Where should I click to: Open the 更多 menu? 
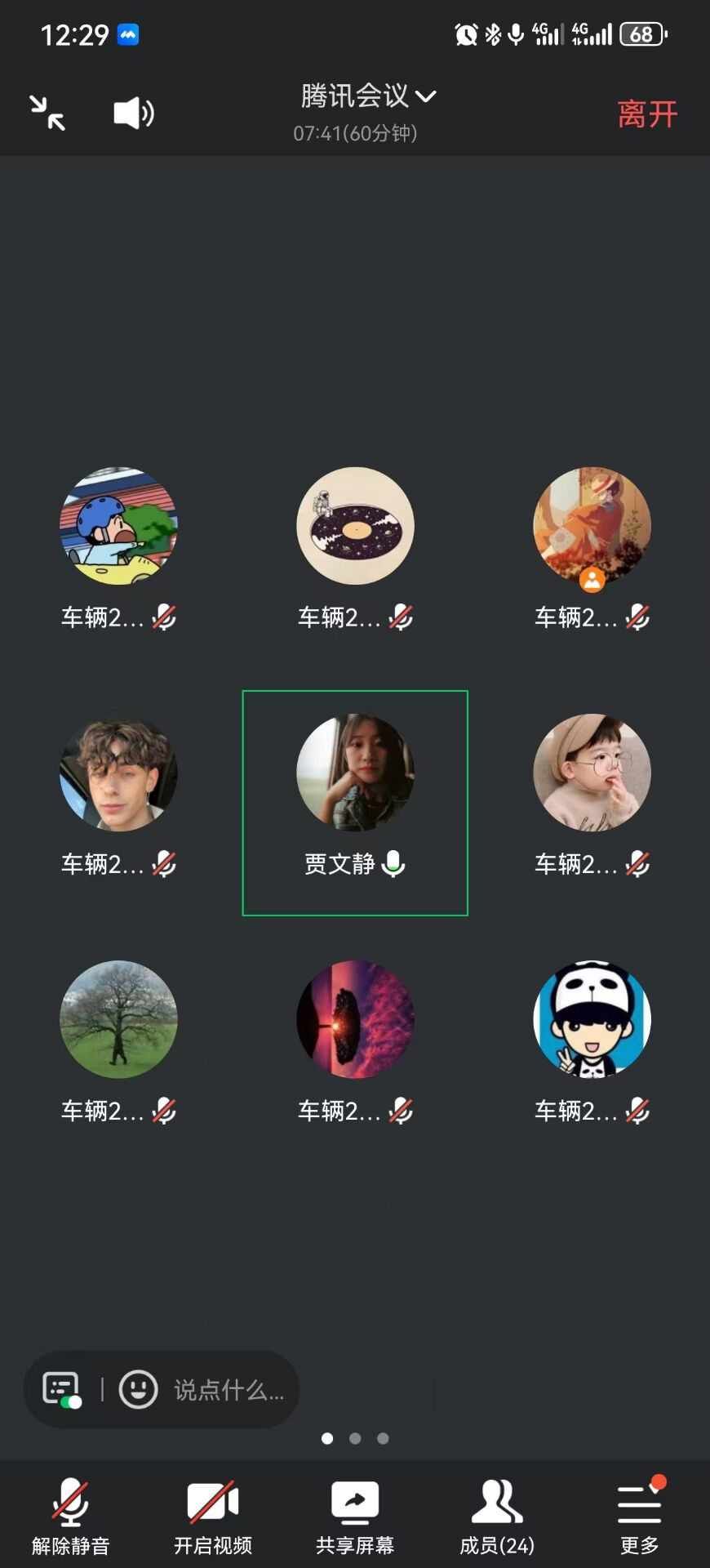point(639,1516)
